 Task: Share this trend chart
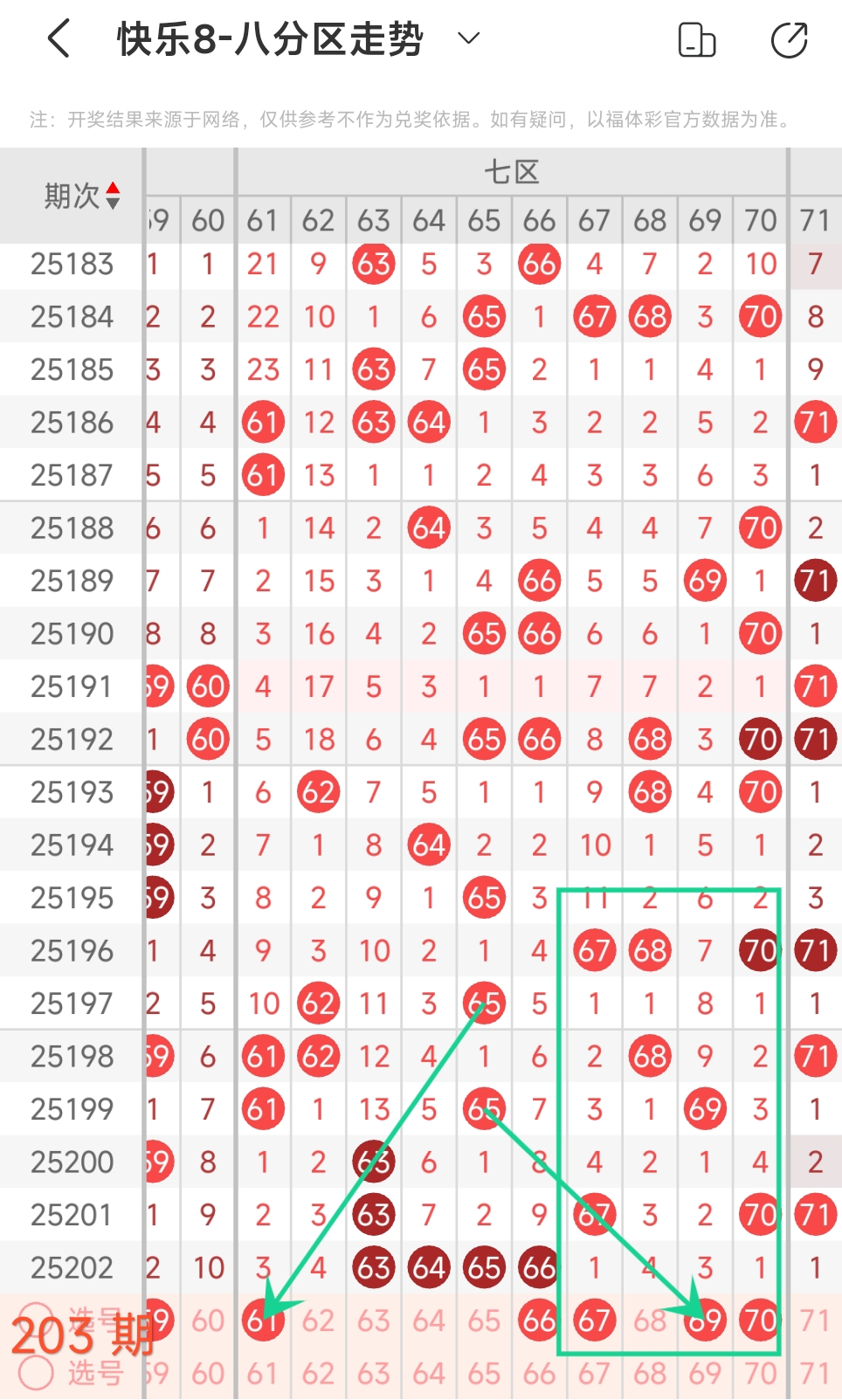click(x=789, y=40)
